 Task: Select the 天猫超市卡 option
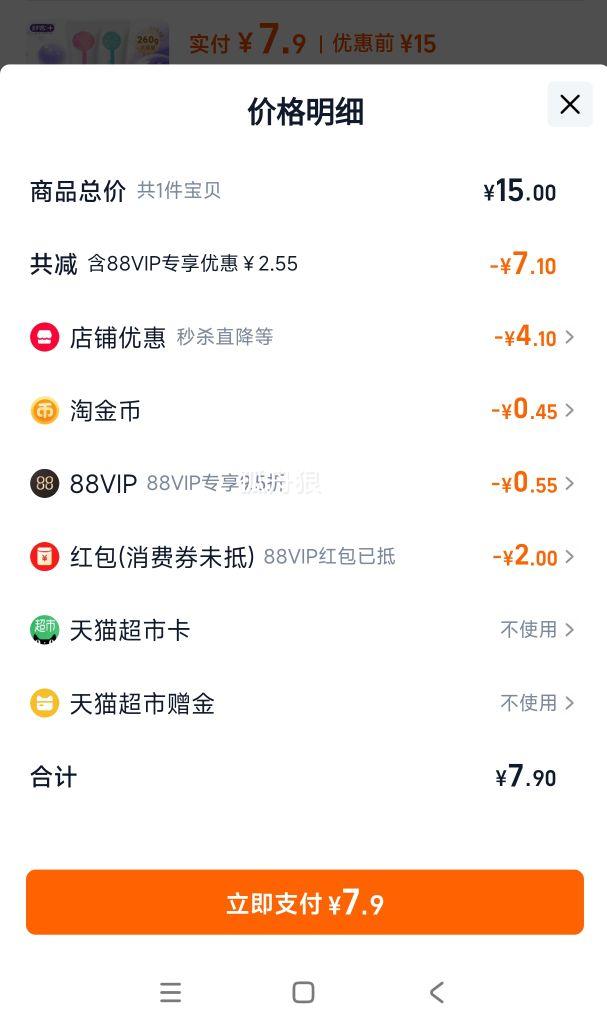[302, 630]
